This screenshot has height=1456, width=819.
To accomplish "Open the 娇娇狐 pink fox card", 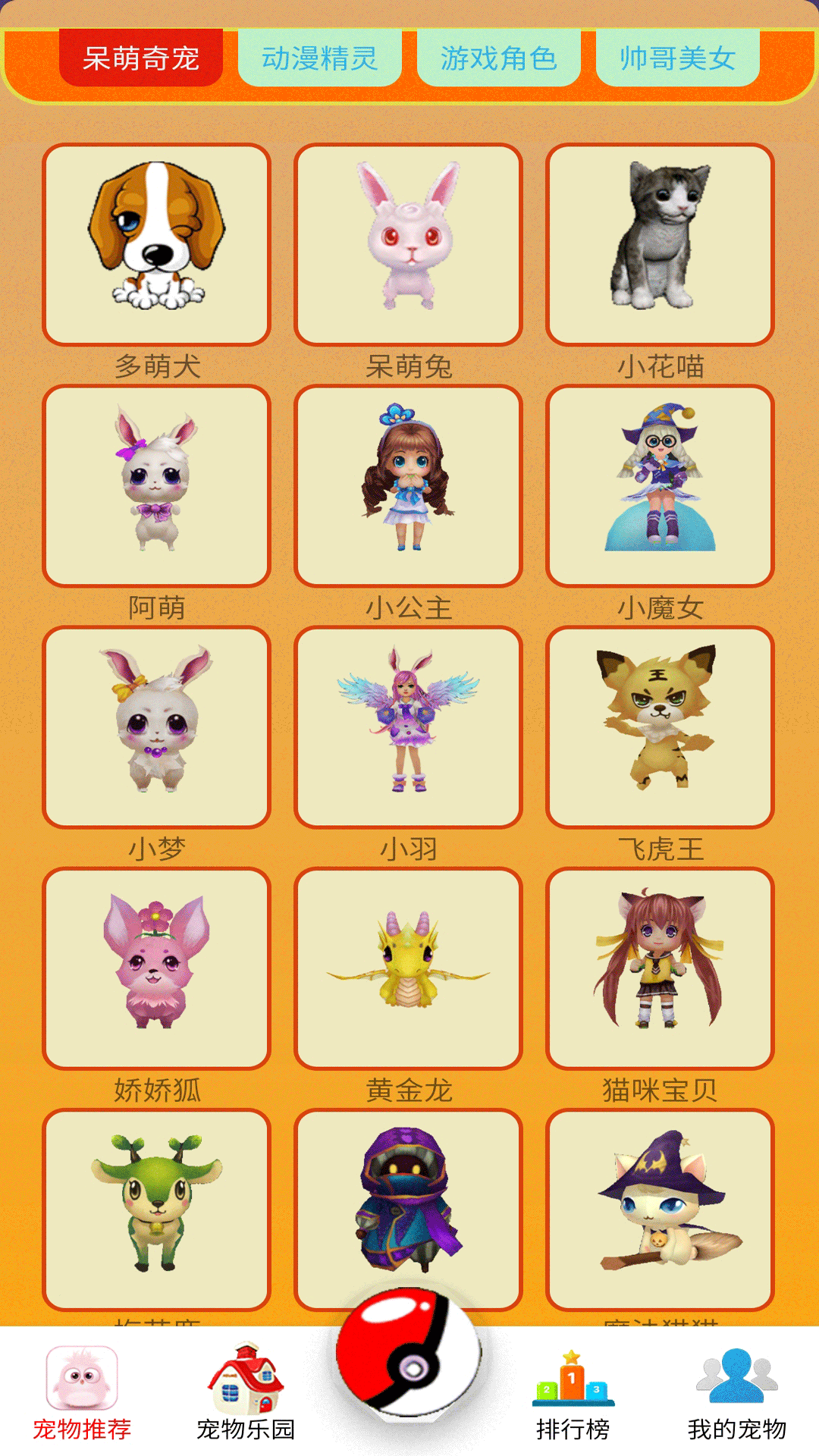I will (x=156, y=968).
